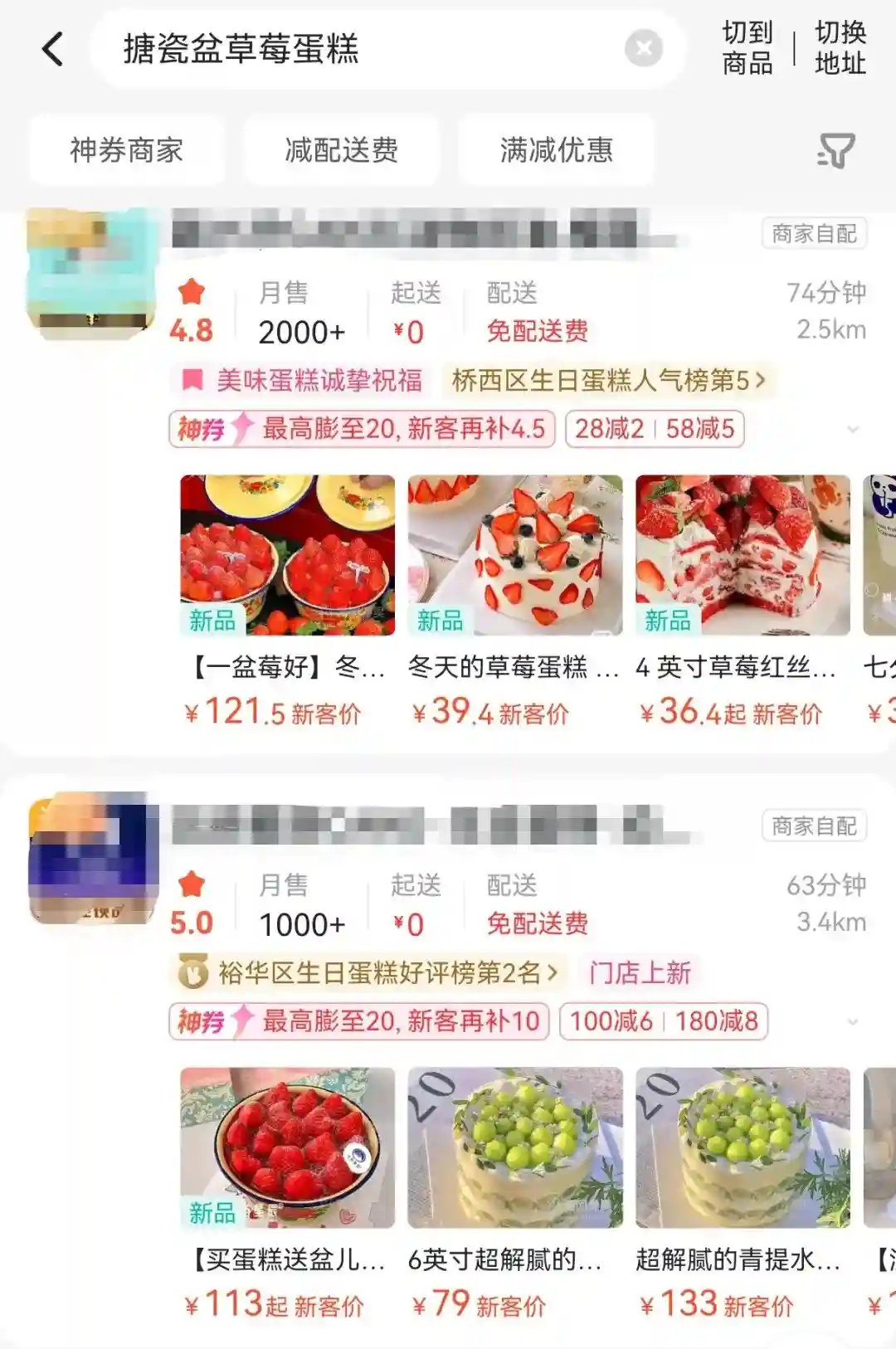Open the filter funnel icon

tap(835, 150)
